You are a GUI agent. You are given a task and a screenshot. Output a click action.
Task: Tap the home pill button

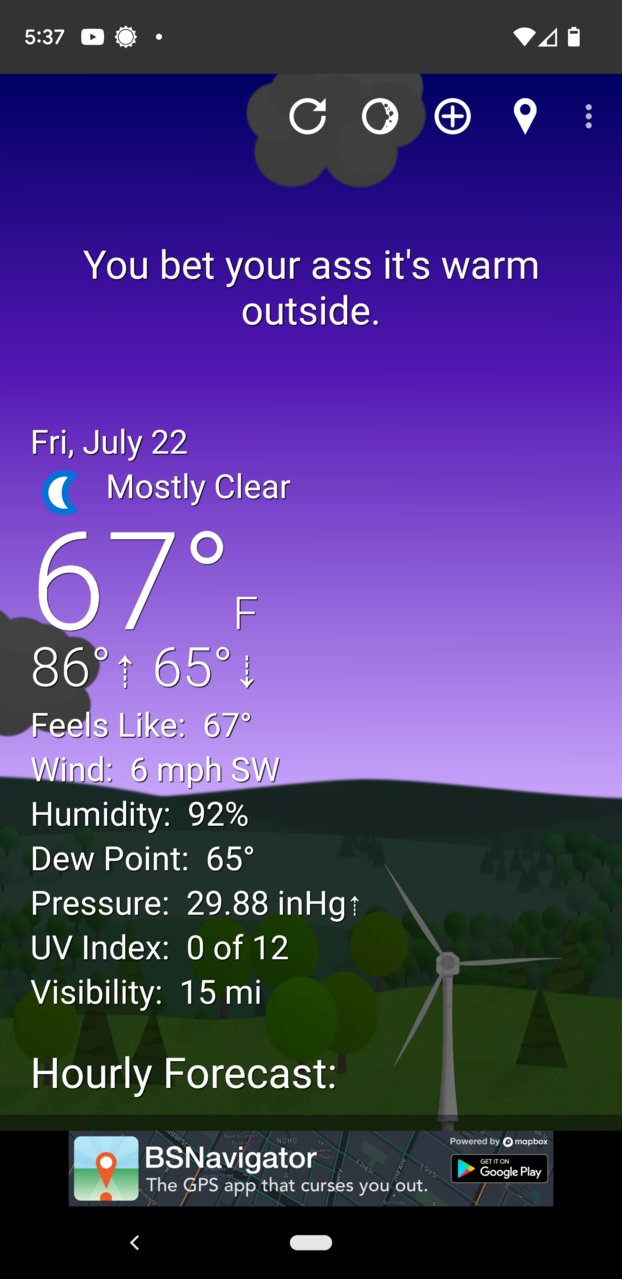pos(311,1242)
